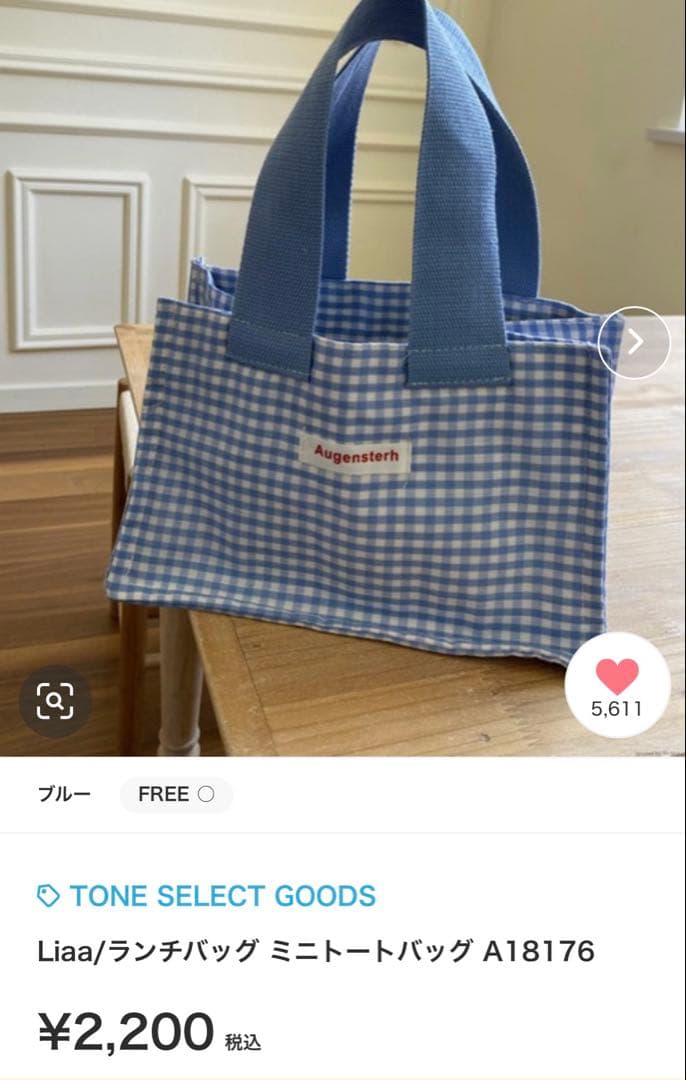Select the FREE size chip

[x=176, y=795]
